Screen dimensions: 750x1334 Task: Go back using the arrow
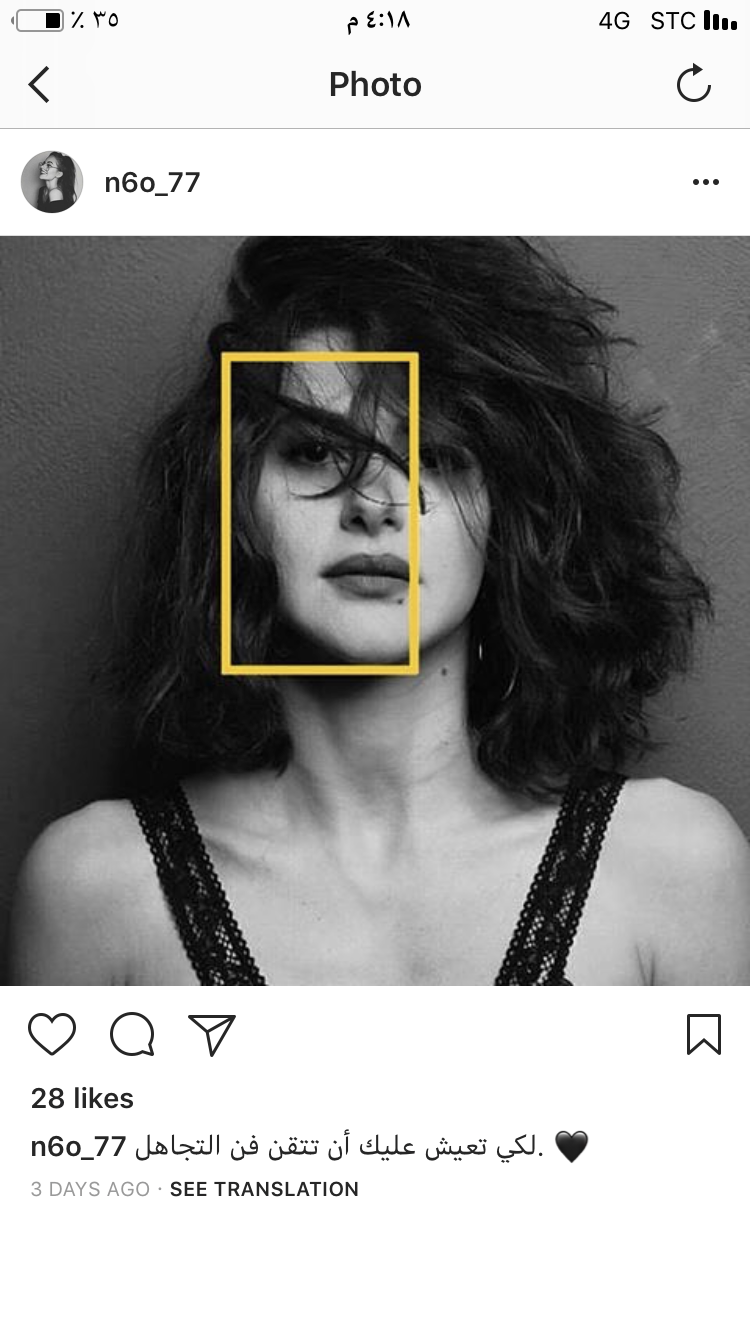[39, 85]
